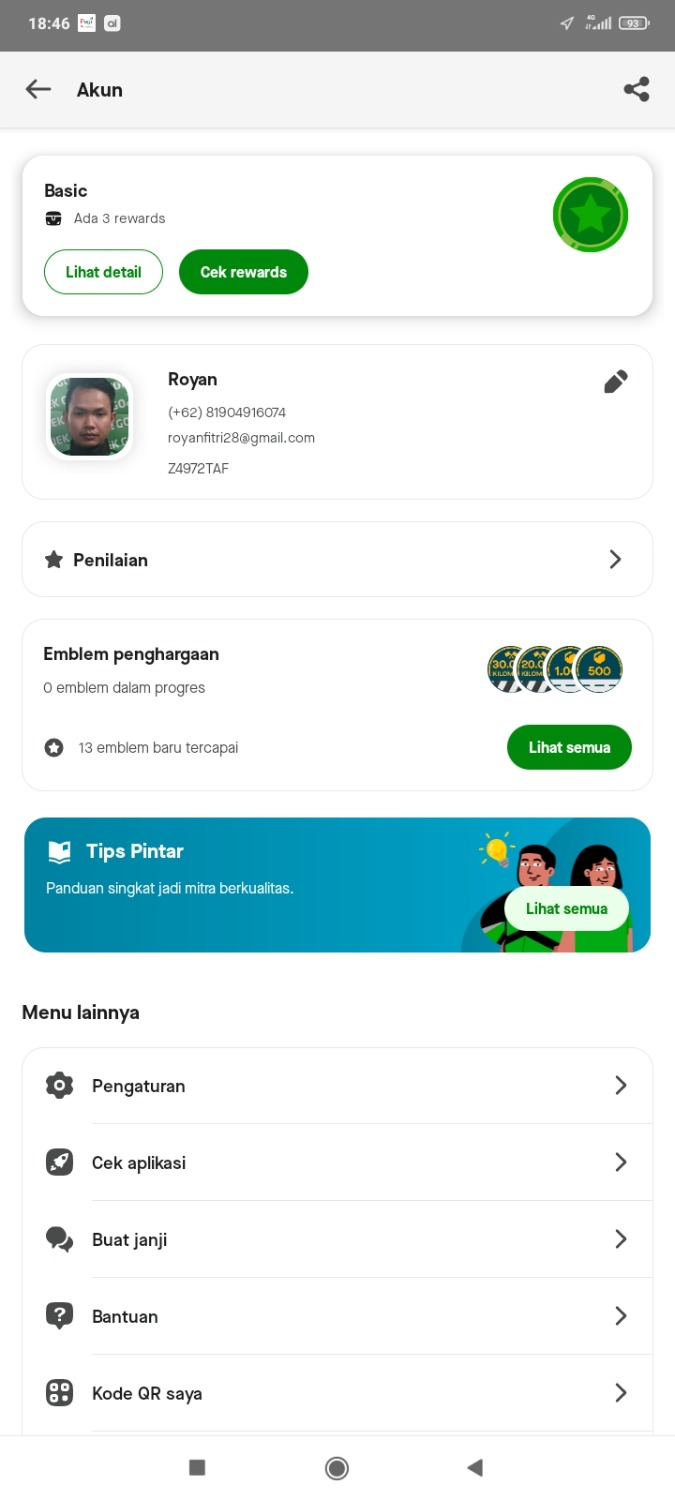Share the account via share icon
This screenshot has height=1500, width=675.
[x=636, y=90]
